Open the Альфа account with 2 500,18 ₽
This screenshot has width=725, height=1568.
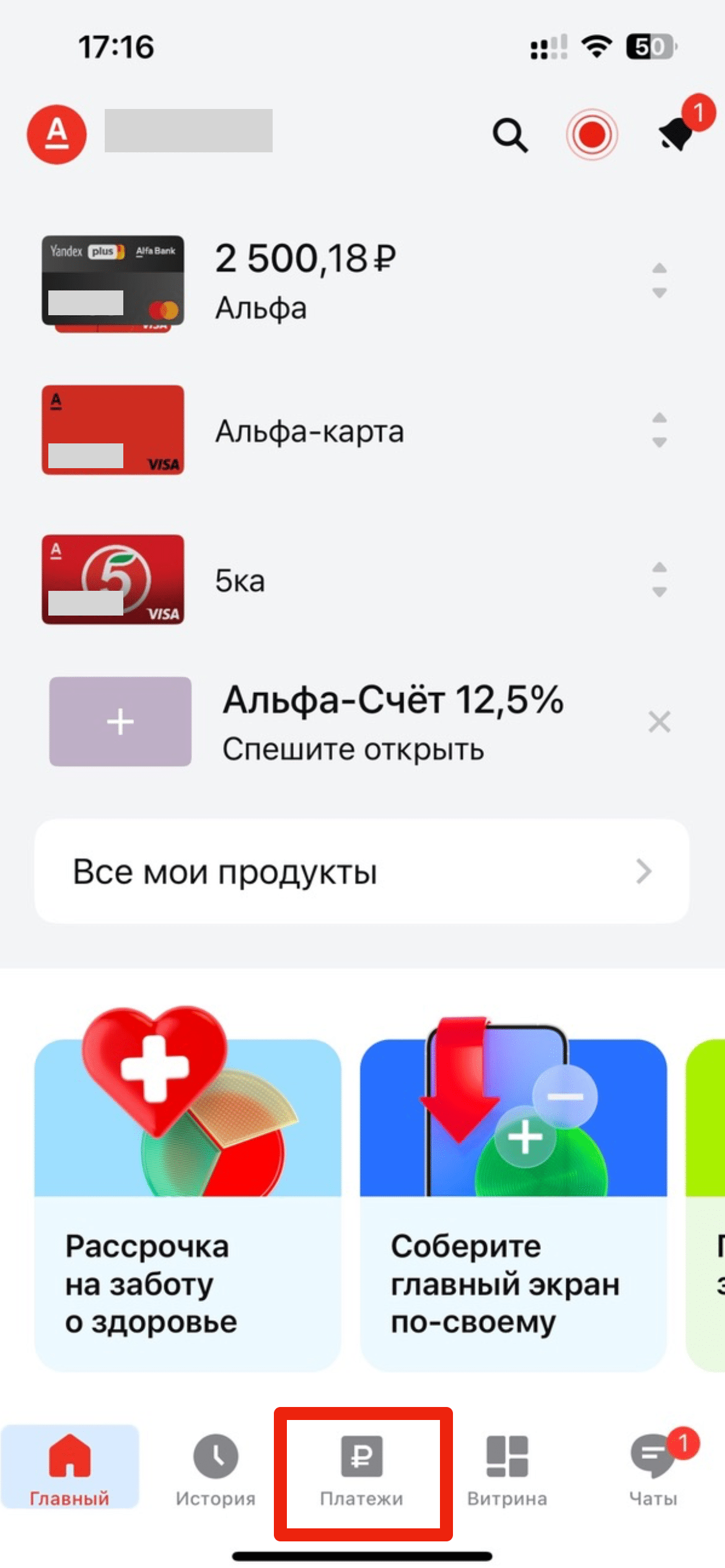pyautogui.click(x=305, y=282)
